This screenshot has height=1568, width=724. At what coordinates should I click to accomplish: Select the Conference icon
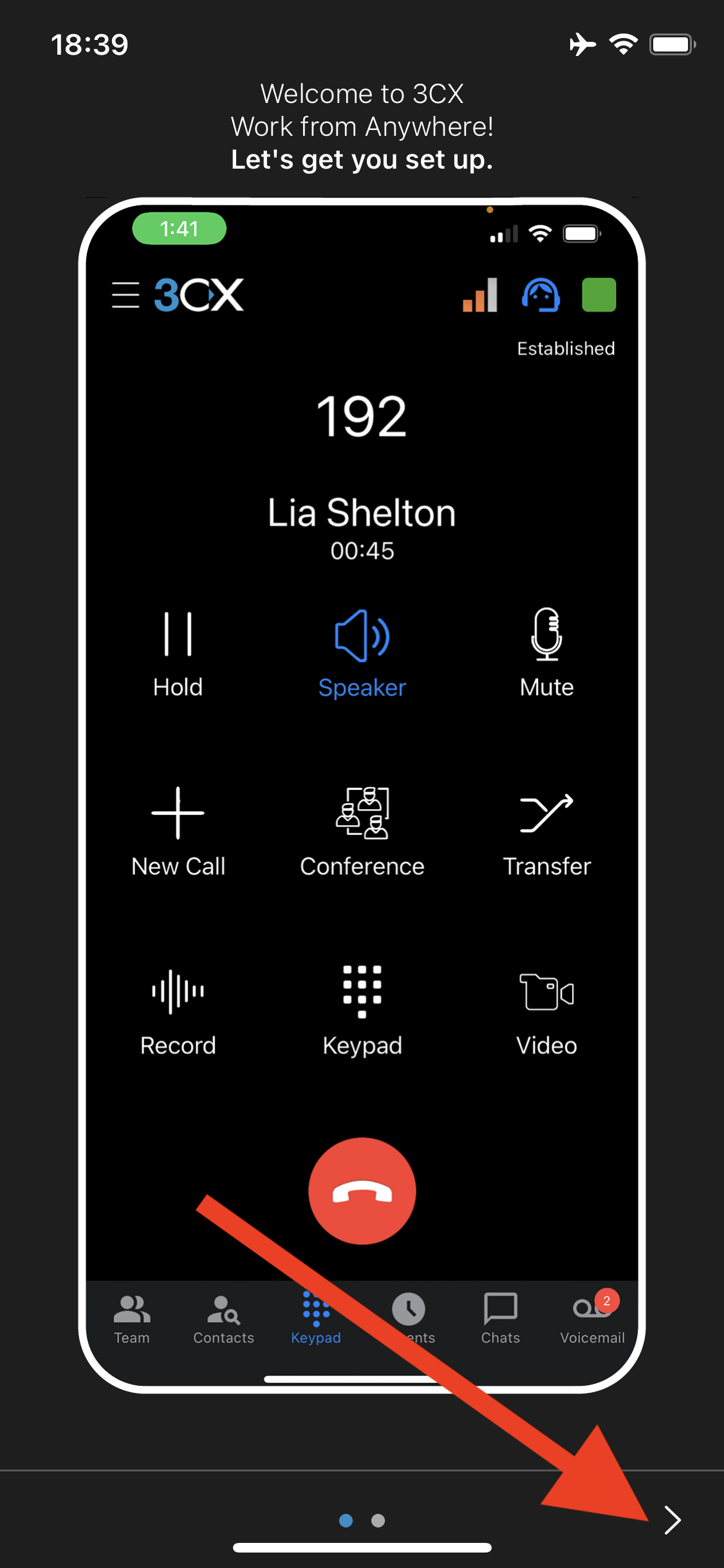coord(362,817)
